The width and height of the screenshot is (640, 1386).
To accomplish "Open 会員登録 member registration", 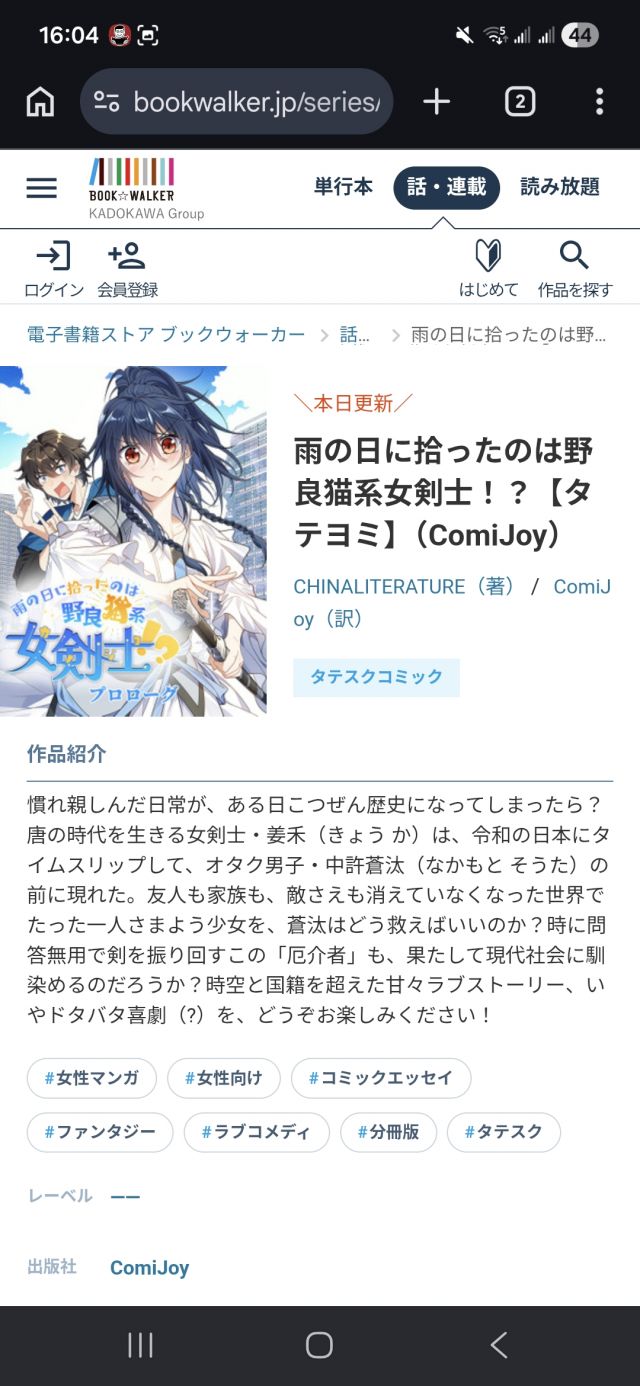I will coord(127,268).
